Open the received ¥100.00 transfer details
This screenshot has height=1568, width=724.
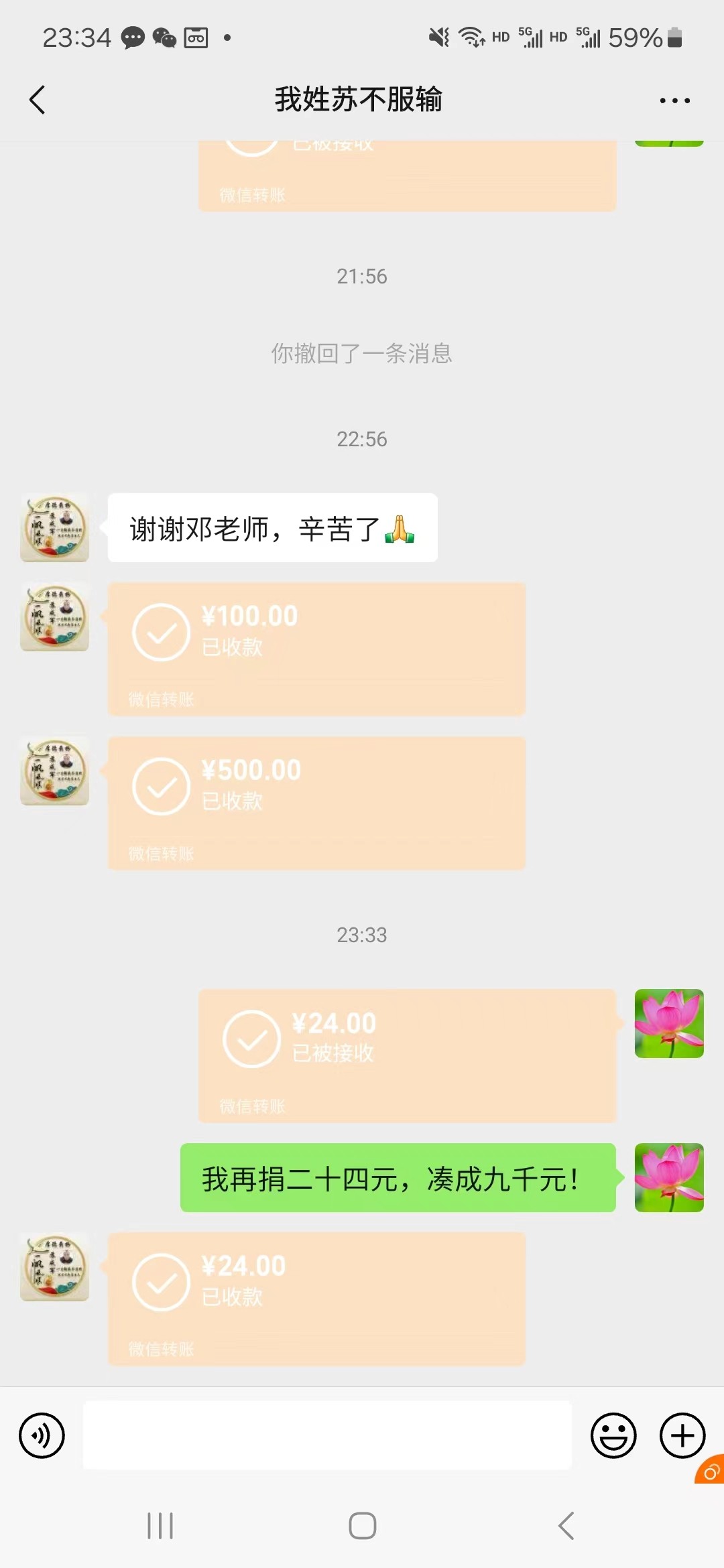(x=316, y=649)
